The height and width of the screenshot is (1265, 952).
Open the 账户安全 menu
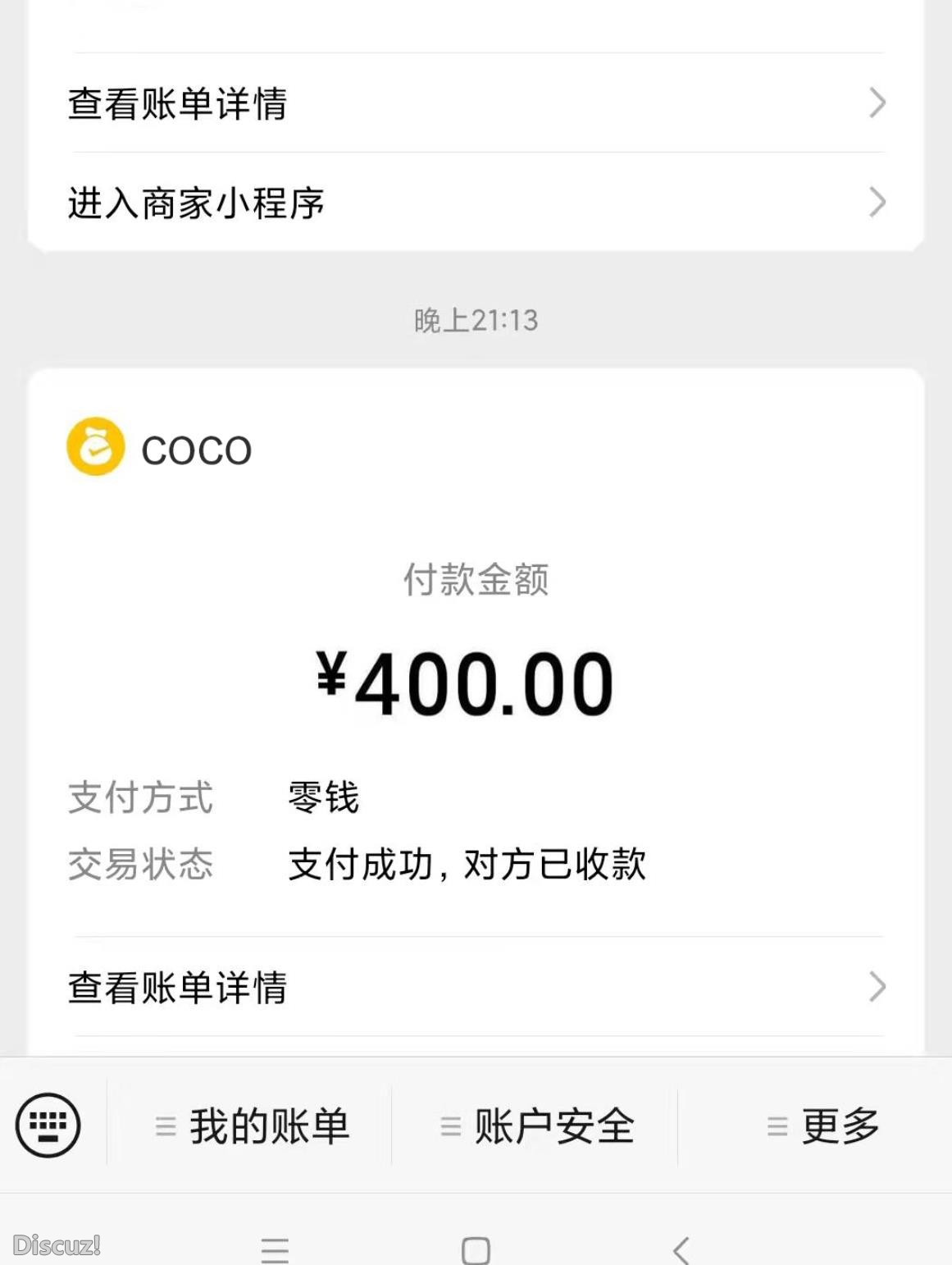click(x=553, y=1126)
